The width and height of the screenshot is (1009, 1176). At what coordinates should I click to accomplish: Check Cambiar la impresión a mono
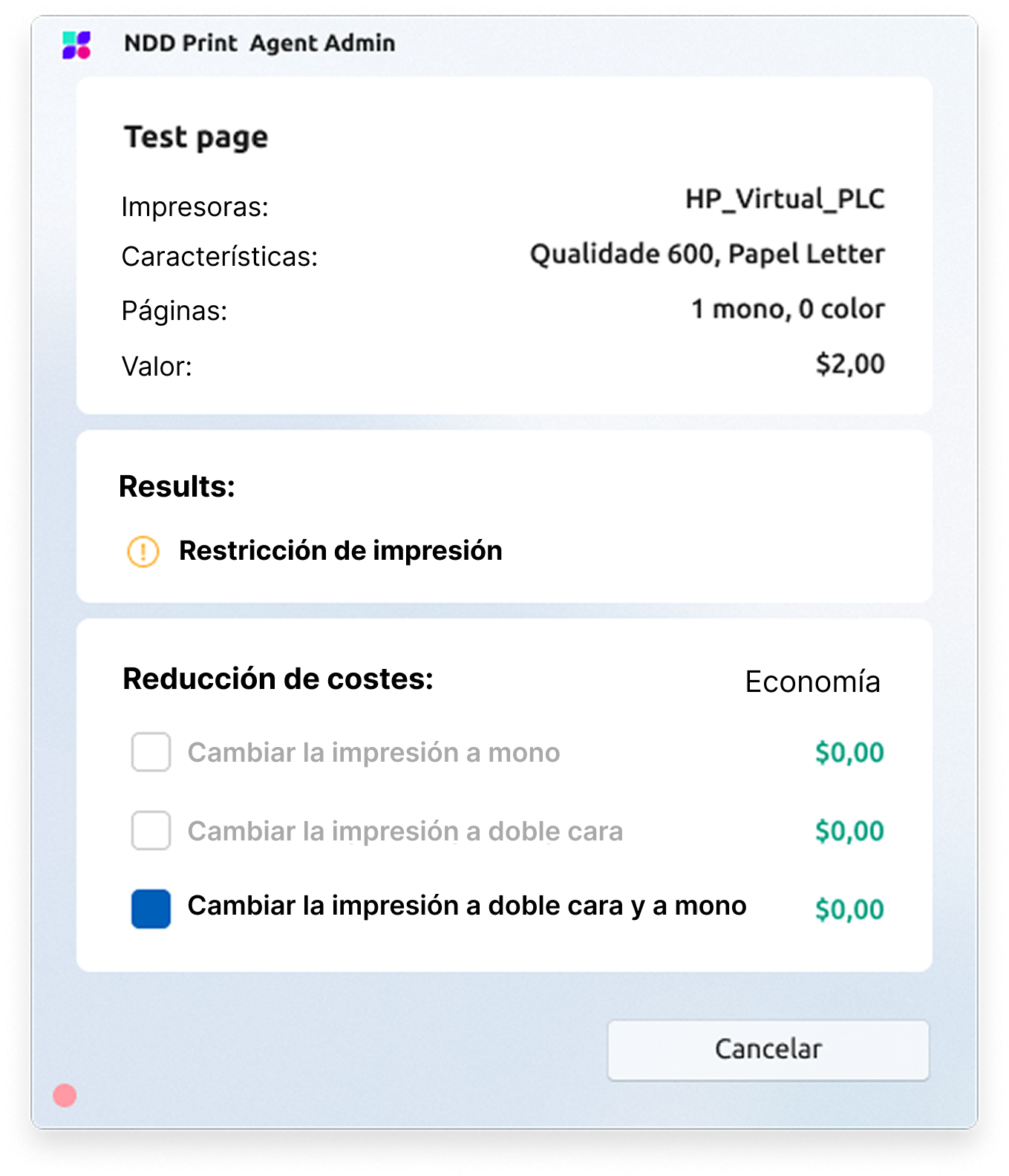151,752
